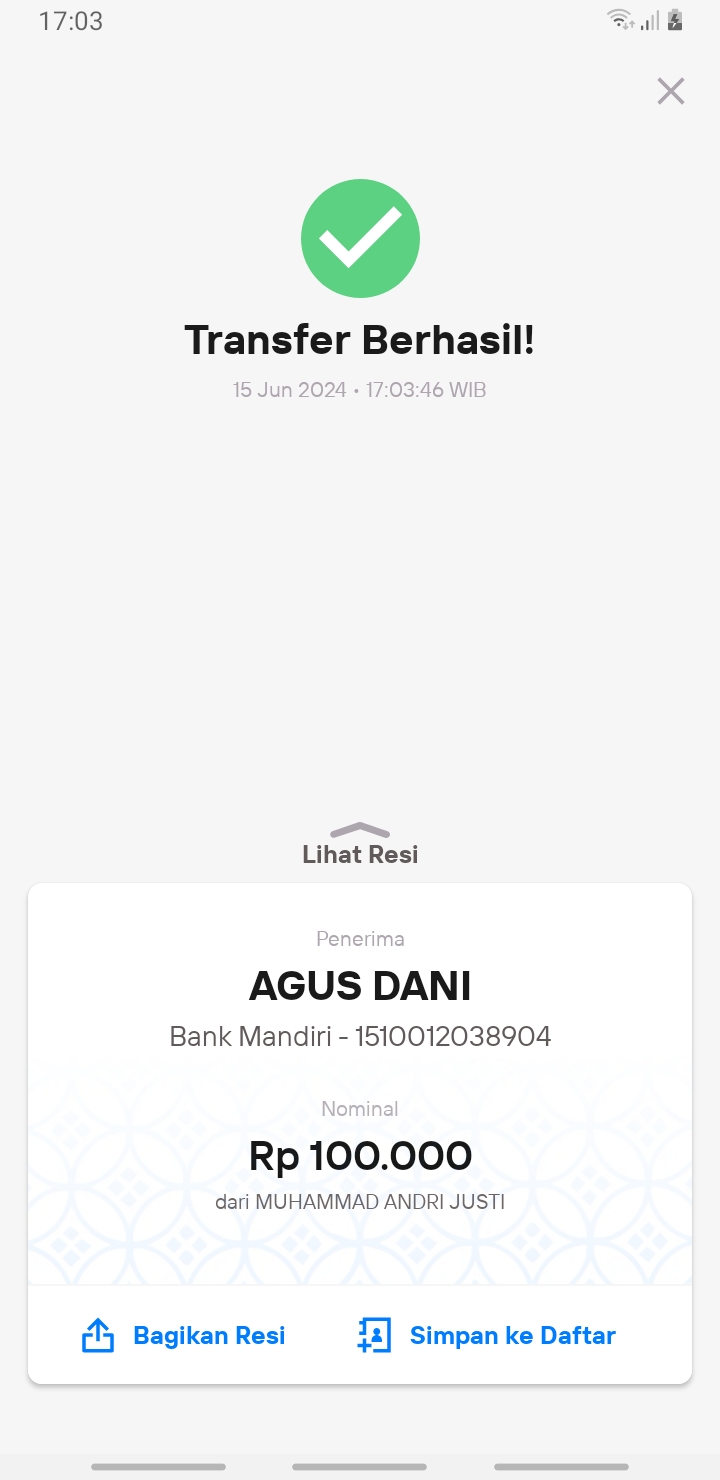Tap Bagikan Resi to share receipt
This screenshot has height=1480, width=720.
point(183,1336)
